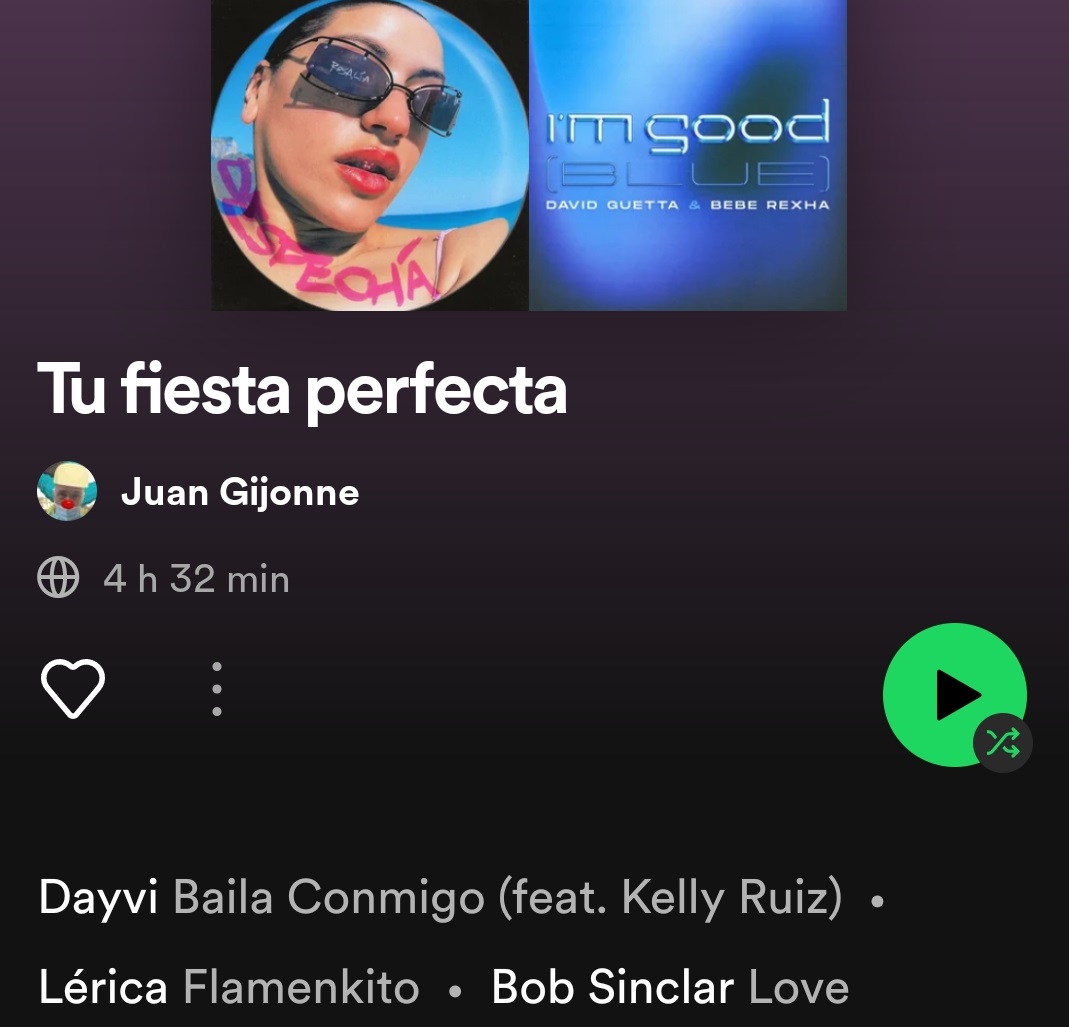Play the playlist with shuffle
Screen dimensions: 1069x1027
tap(955, 696)
